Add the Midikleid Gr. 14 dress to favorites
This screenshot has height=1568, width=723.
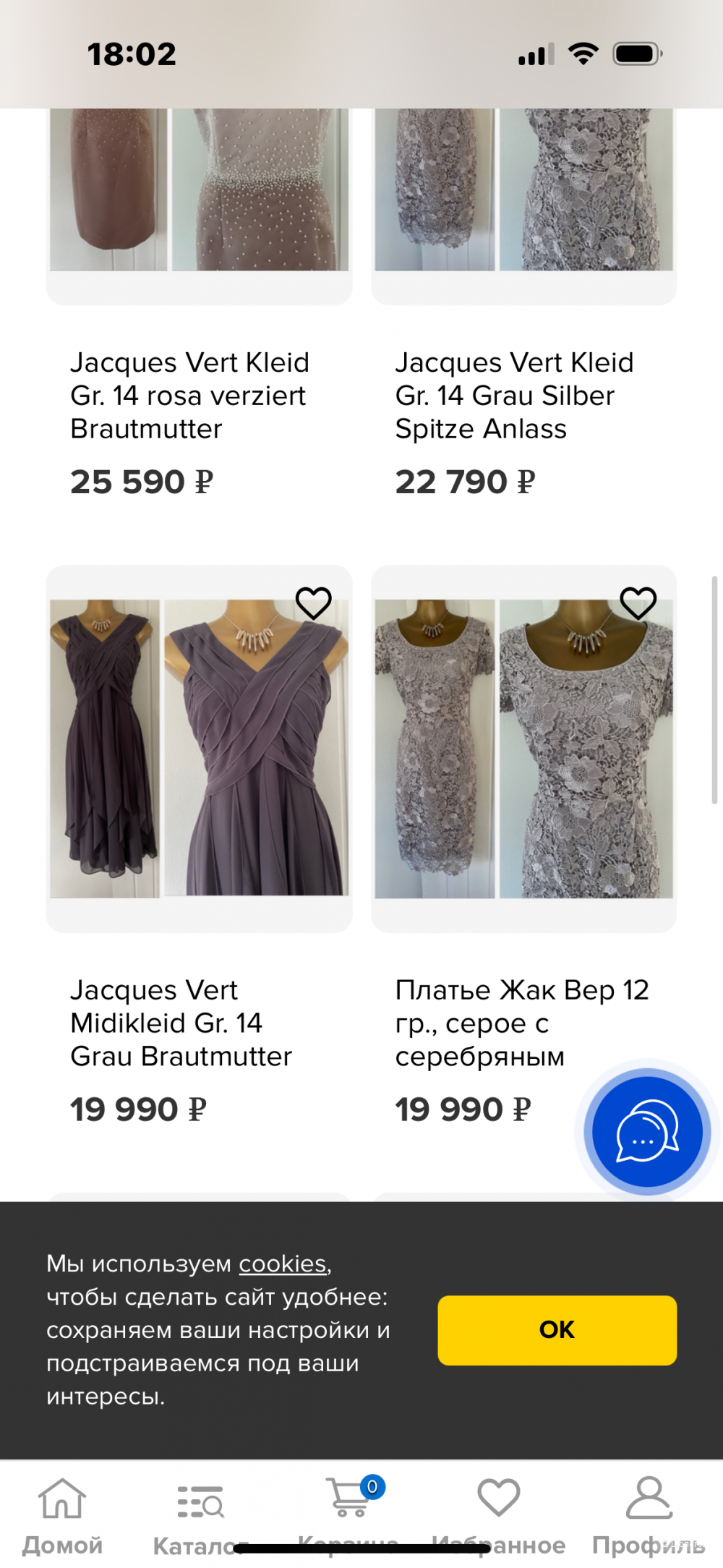coord(313,603)
